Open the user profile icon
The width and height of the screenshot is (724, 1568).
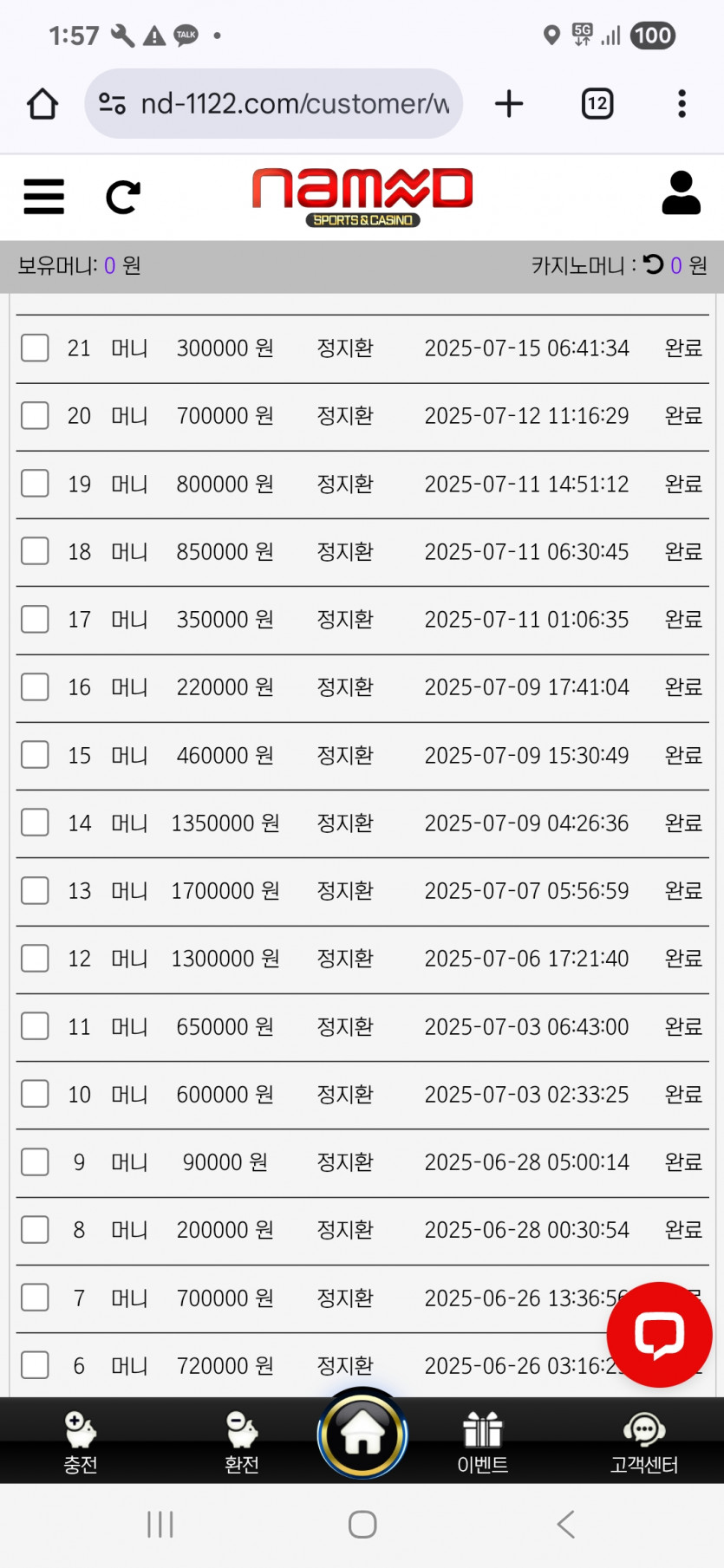681,192
